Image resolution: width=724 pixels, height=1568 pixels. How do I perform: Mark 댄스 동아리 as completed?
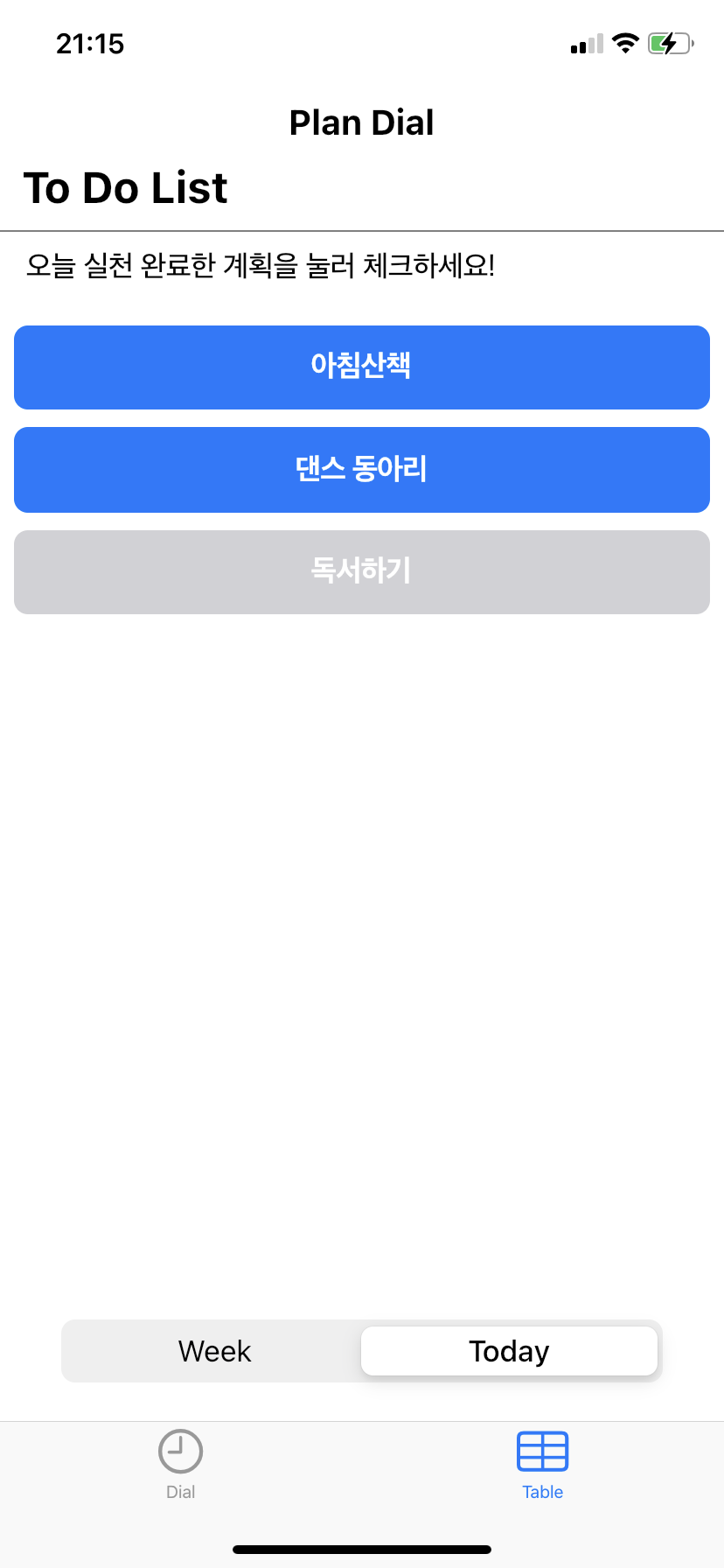pos(361,469)
